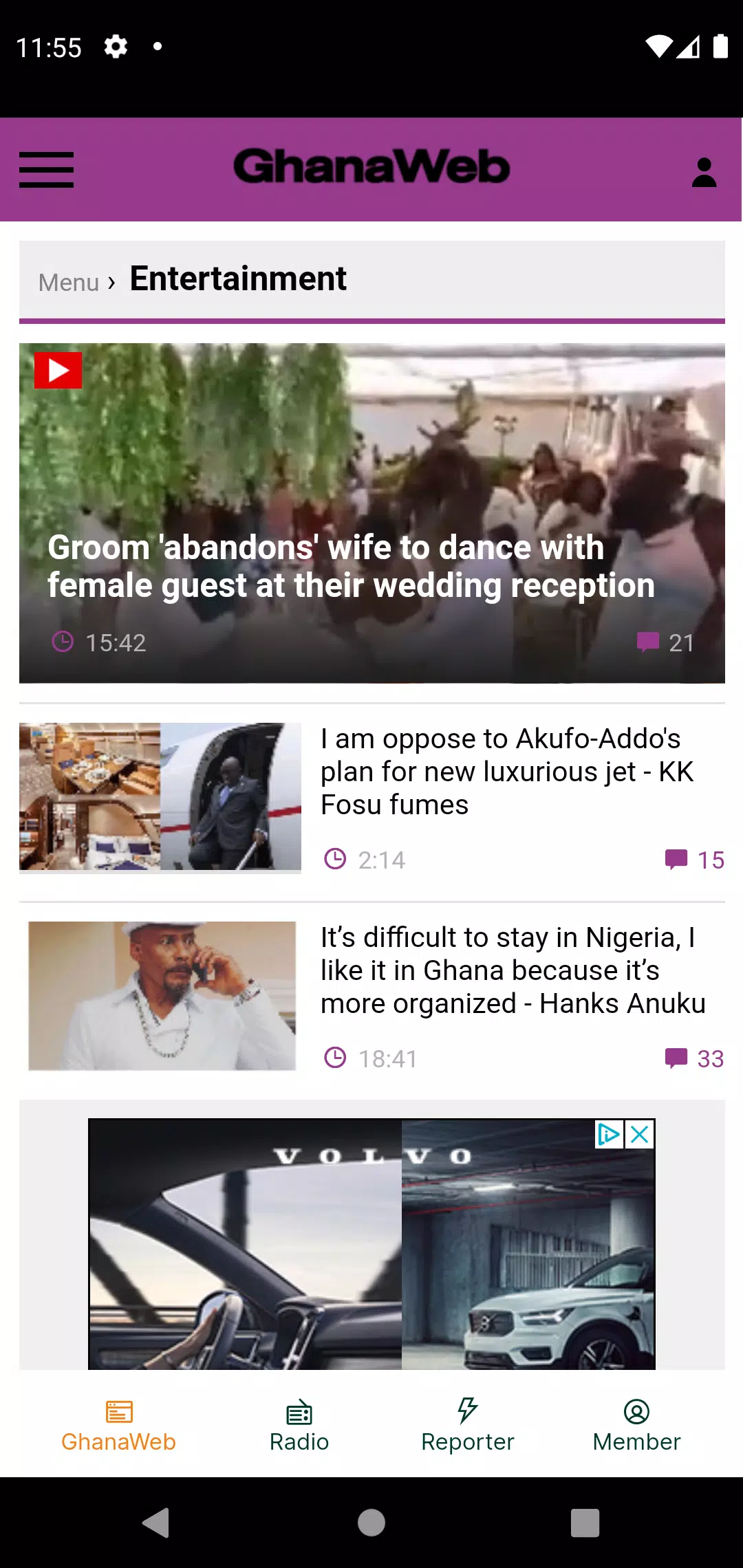The height and width of the screenshot is (1568, 743).
Task: Click the user profile icon in the header
Action: (704, 170)
